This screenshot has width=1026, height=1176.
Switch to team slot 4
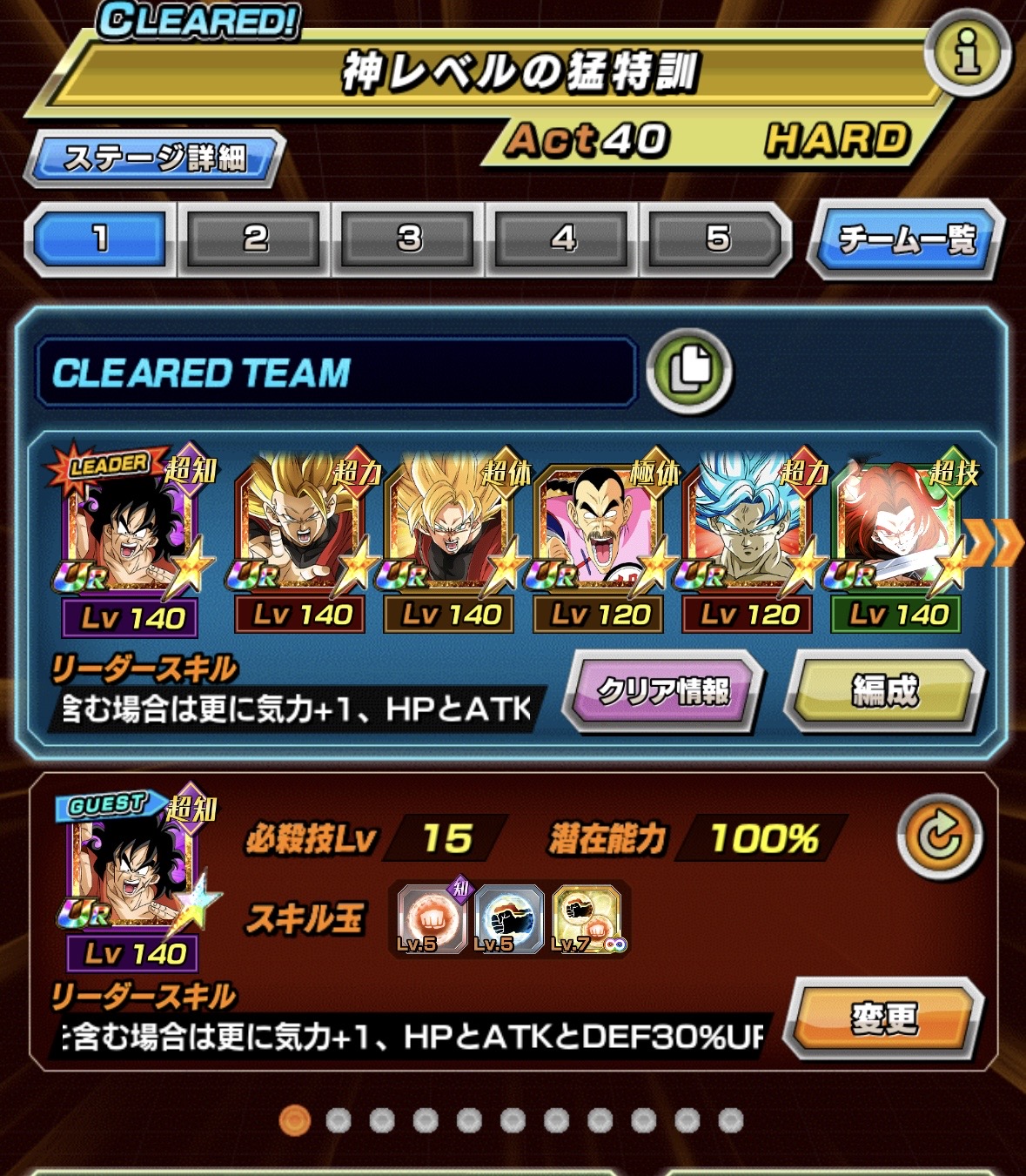coord(563,239)
